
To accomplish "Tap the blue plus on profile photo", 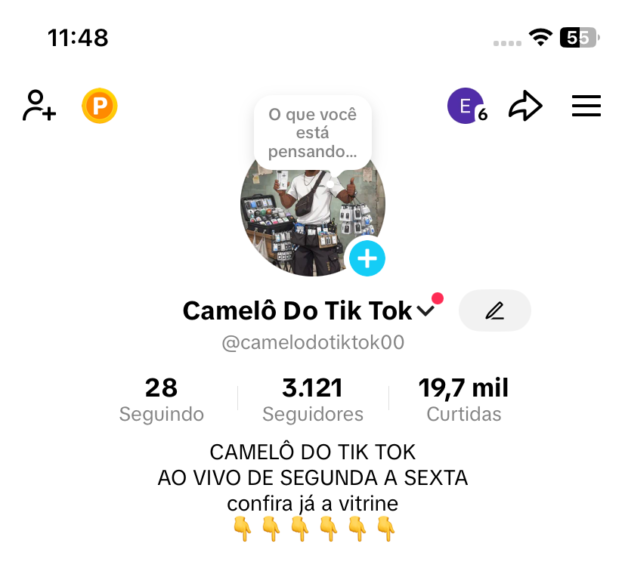I will click(x=367, y=258).
